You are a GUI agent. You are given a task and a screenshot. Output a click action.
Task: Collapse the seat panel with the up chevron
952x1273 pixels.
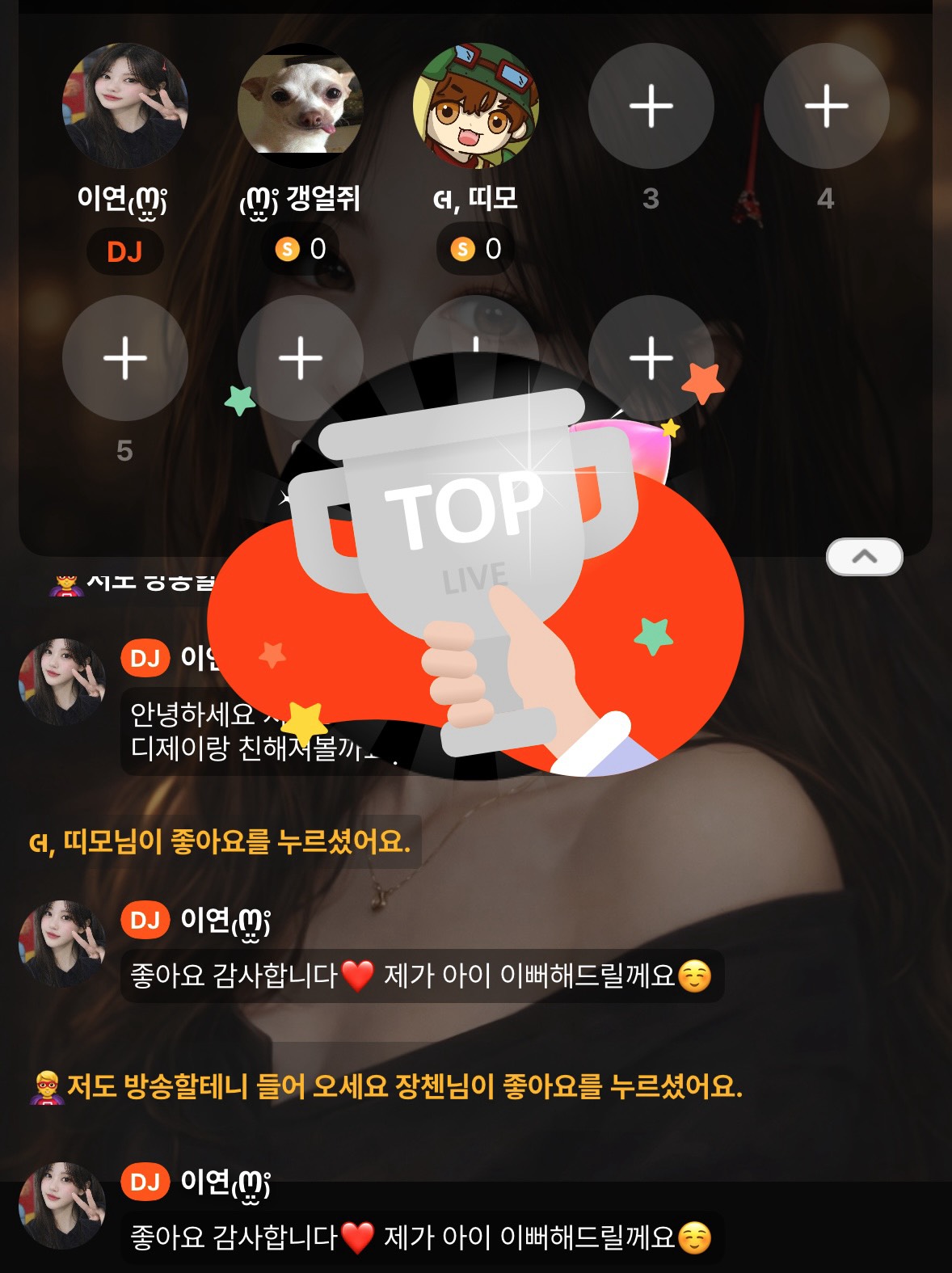click(x=864, y=557)
